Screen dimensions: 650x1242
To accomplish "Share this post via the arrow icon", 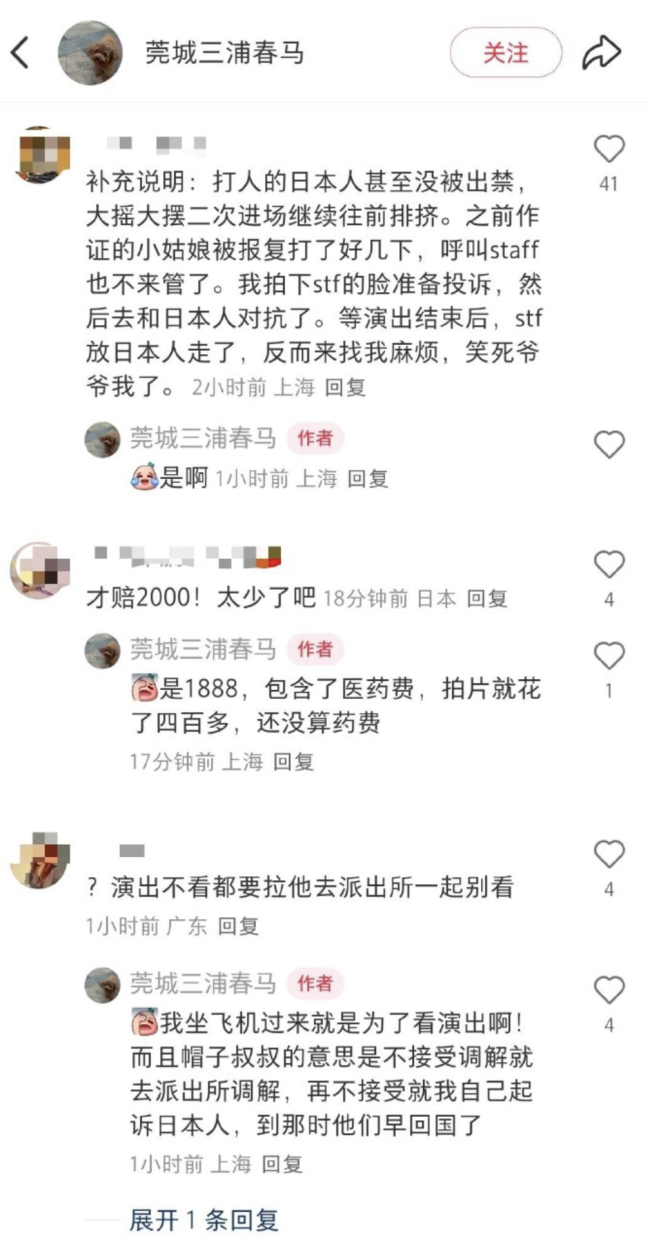I will coord(602,52).
